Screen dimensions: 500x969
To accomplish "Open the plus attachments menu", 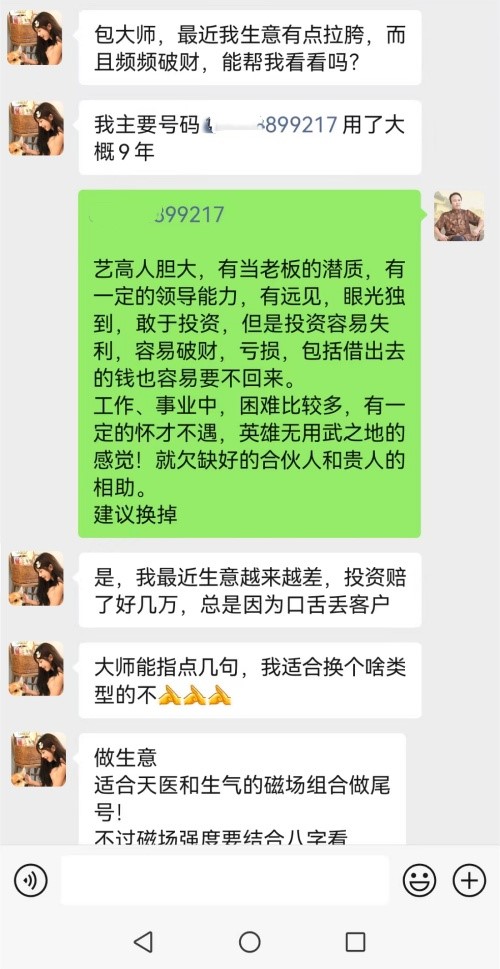I will 470,880.
